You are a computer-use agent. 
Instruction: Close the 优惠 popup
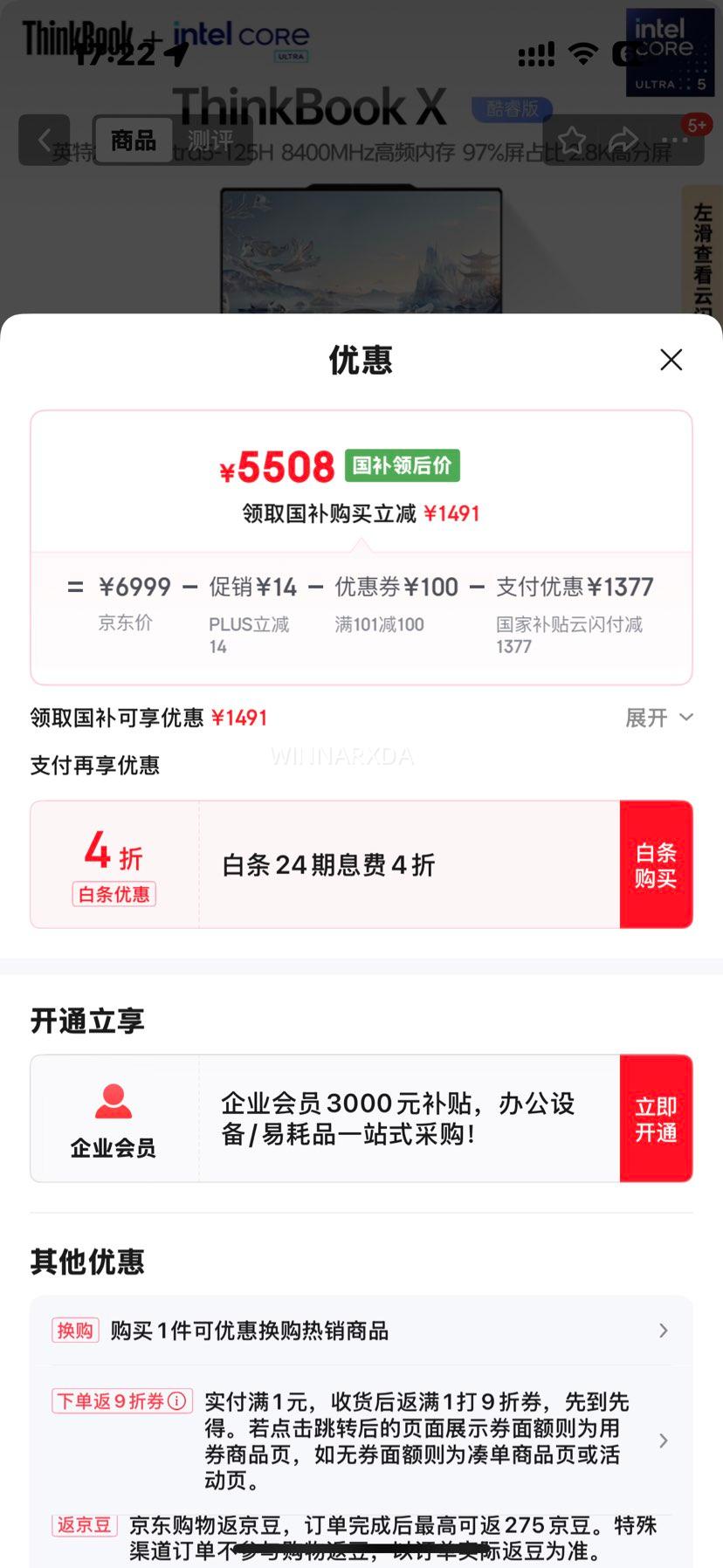tap(671, 360)
